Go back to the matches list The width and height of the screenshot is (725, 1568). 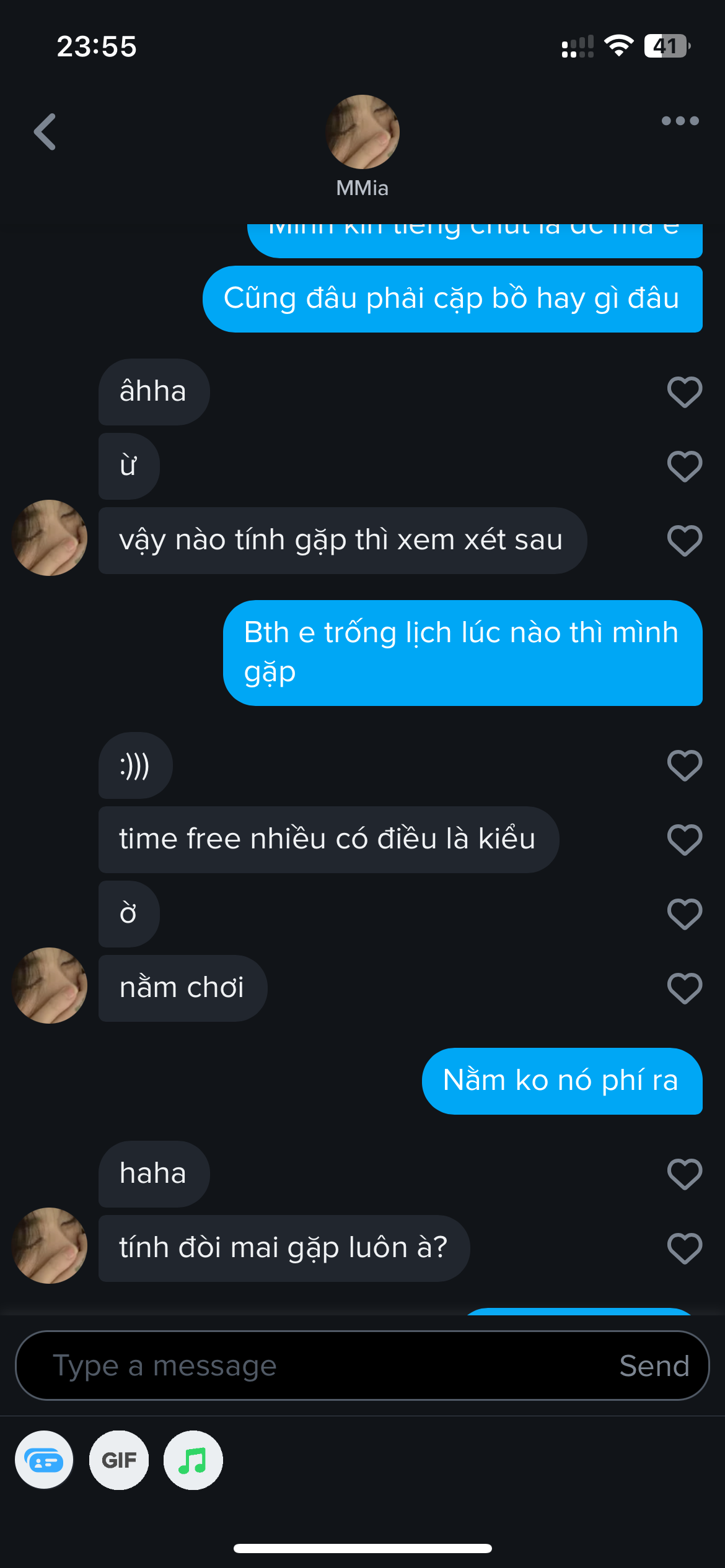[x=45, y=132]
